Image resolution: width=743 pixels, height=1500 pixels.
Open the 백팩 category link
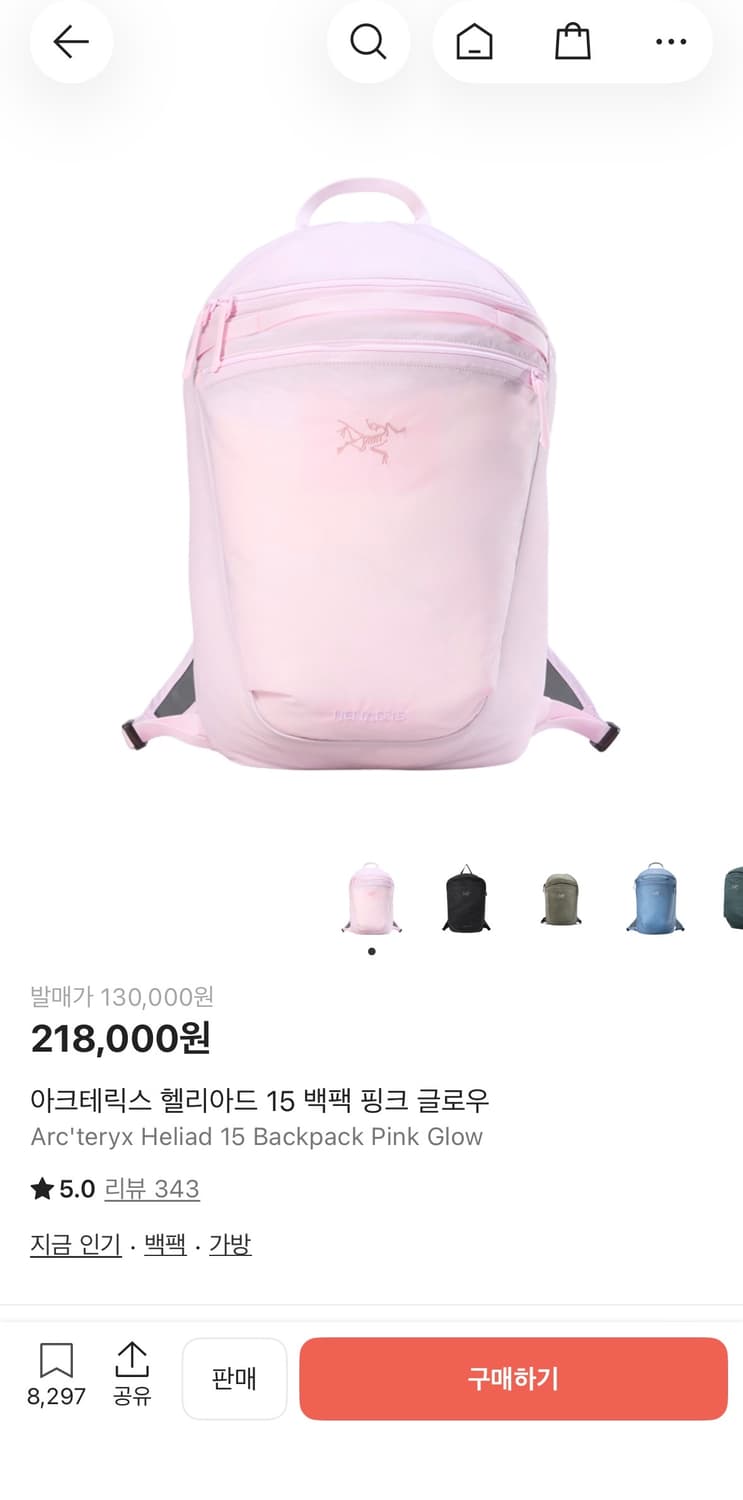[x=164, y=1244]
